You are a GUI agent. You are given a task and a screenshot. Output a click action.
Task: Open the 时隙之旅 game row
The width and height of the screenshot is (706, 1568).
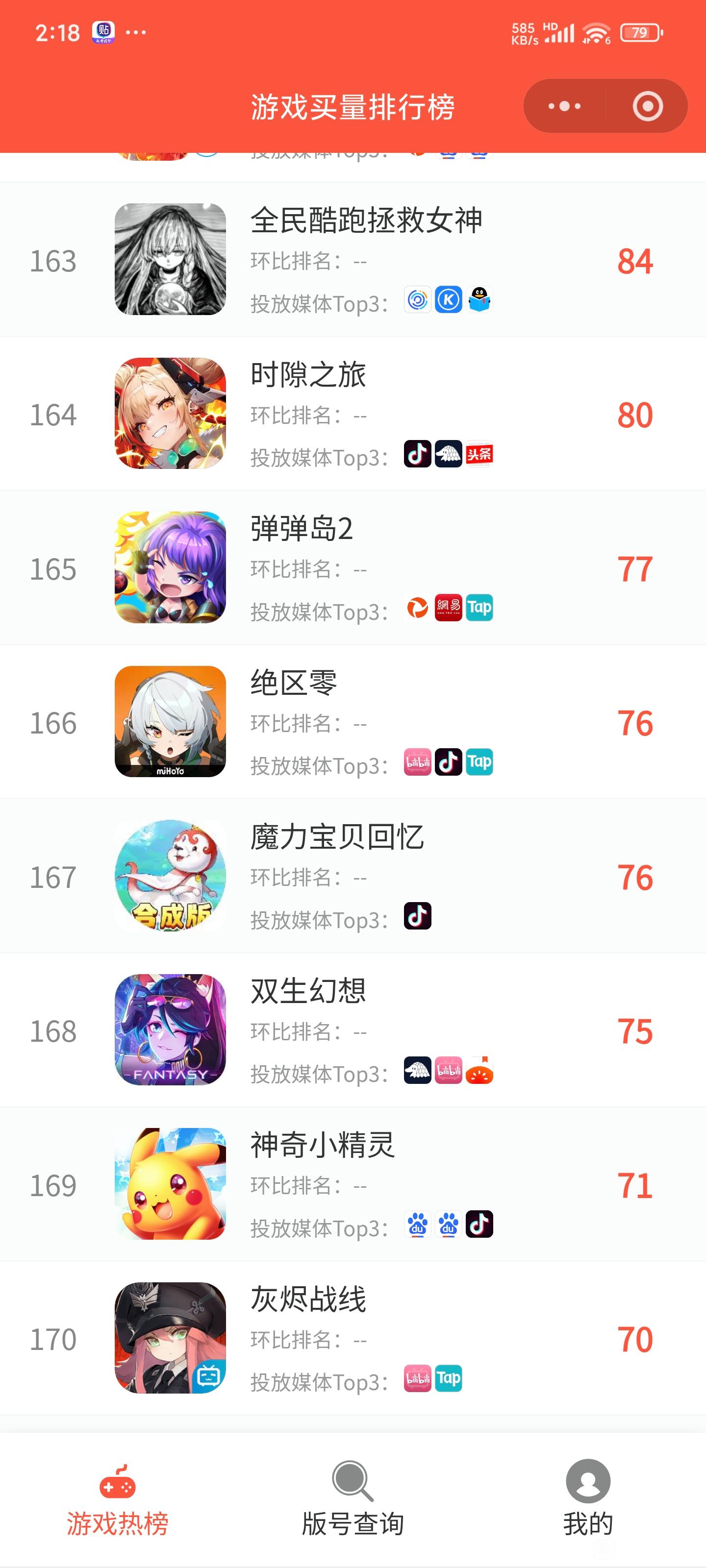(353, 413)
